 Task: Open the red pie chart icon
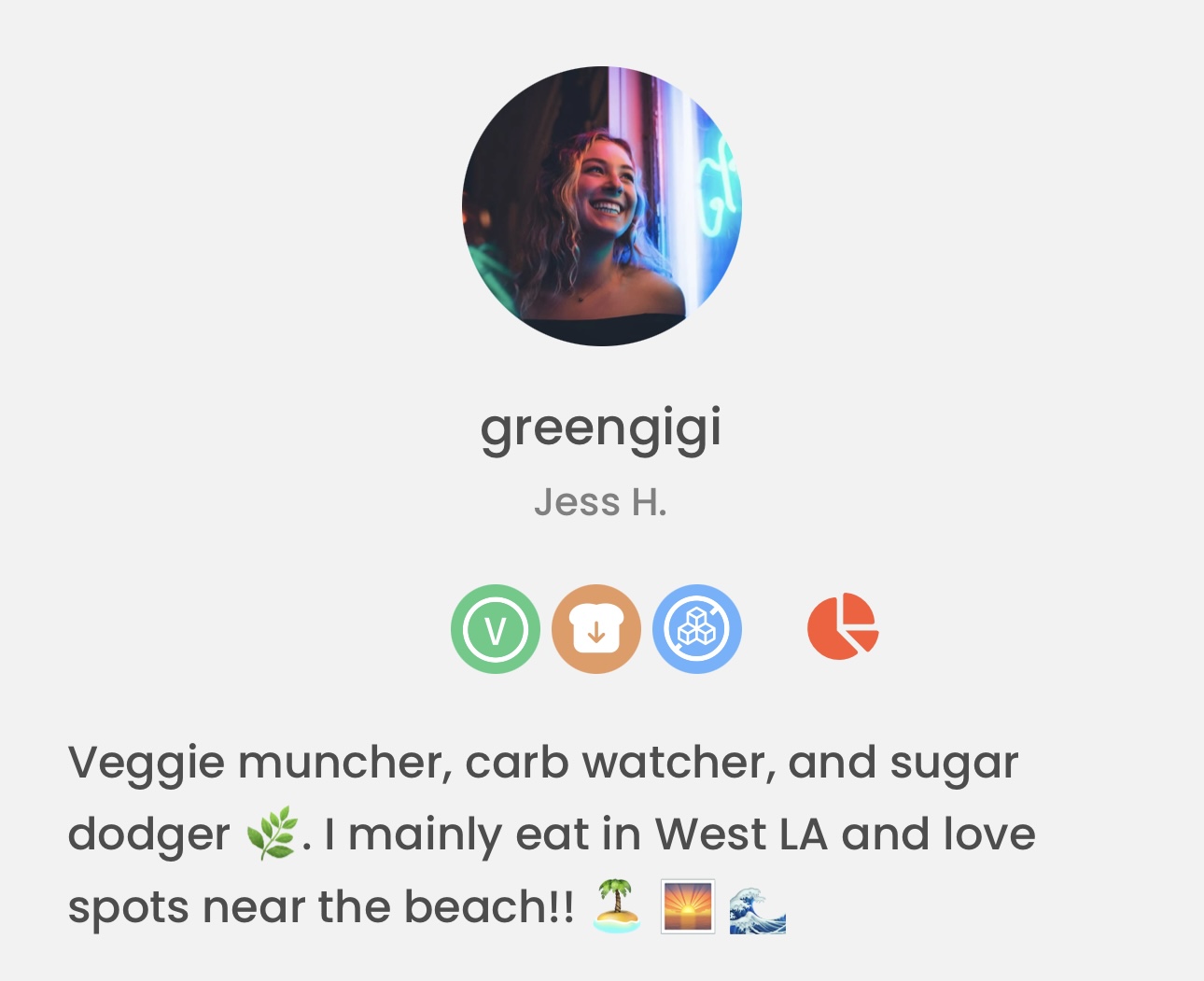tap(842, 627)
